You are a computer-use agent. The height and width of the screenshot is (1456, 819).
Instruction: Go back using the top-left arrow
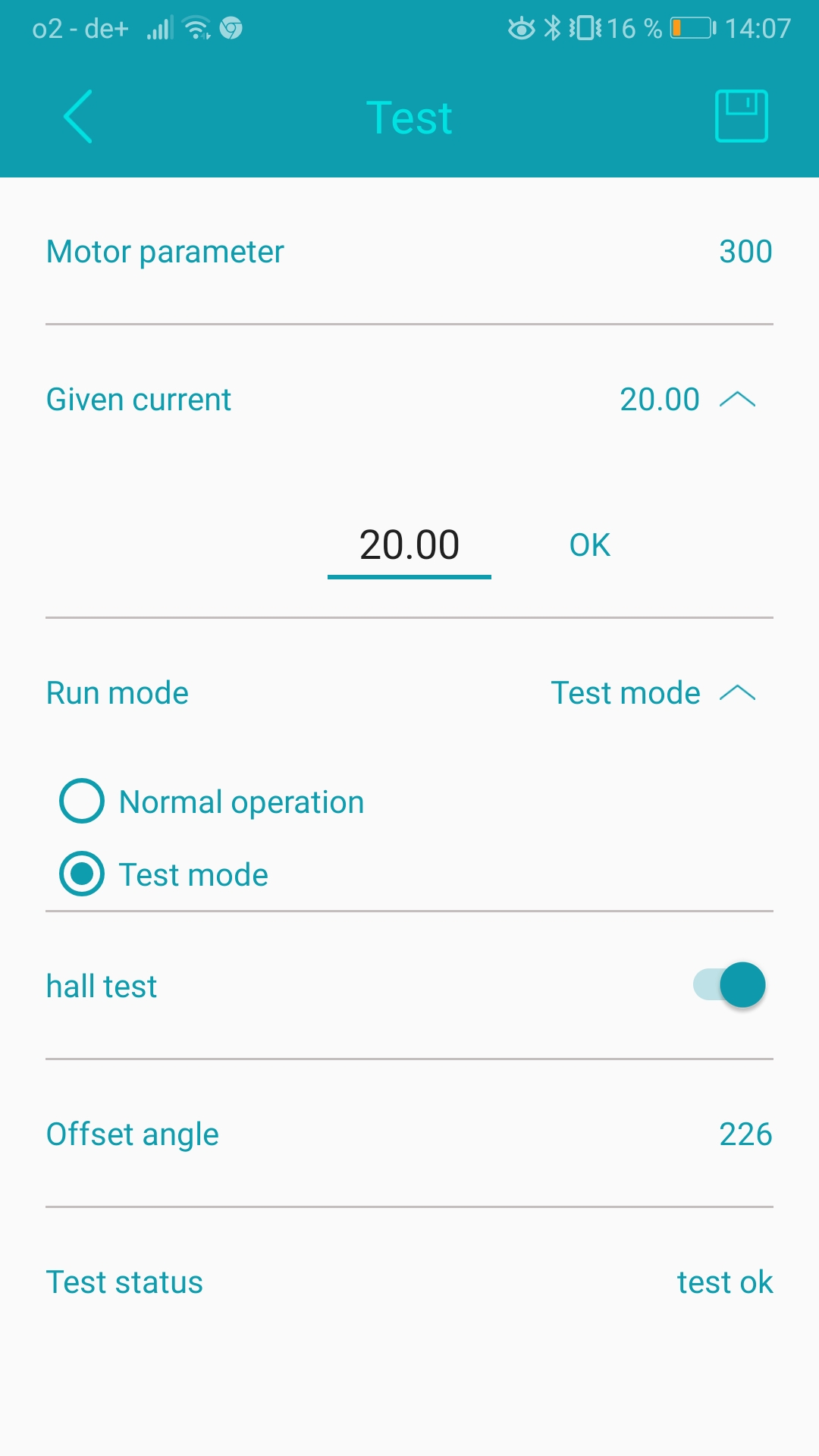(78, 117)
